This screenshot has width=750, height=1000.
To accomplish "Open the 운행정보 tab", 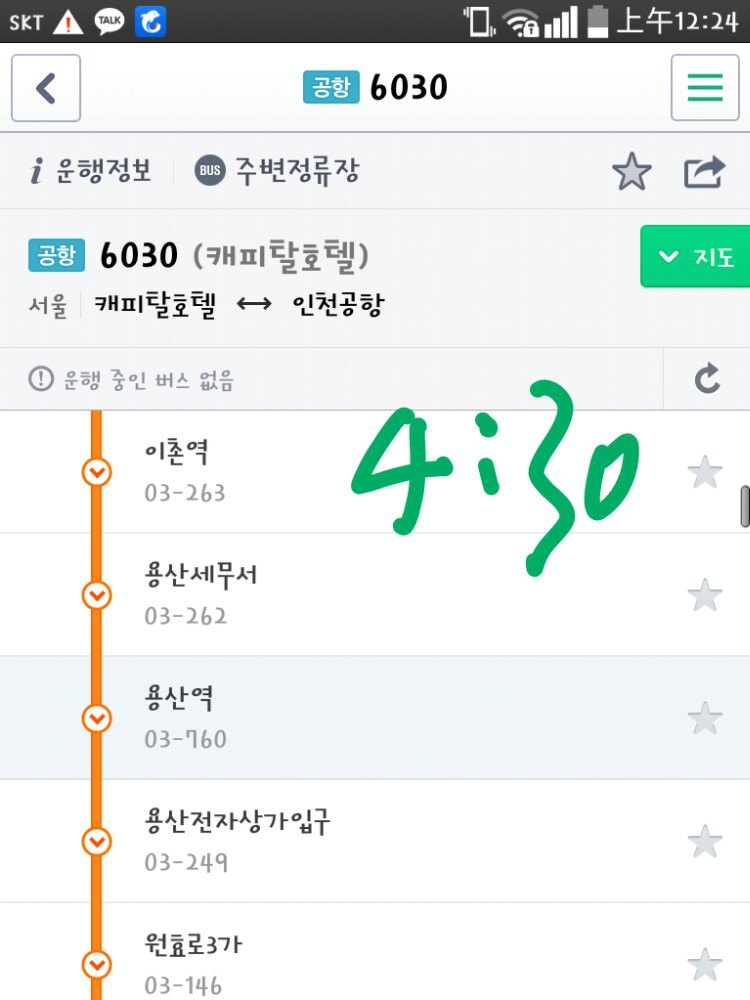I will point(91,171).
